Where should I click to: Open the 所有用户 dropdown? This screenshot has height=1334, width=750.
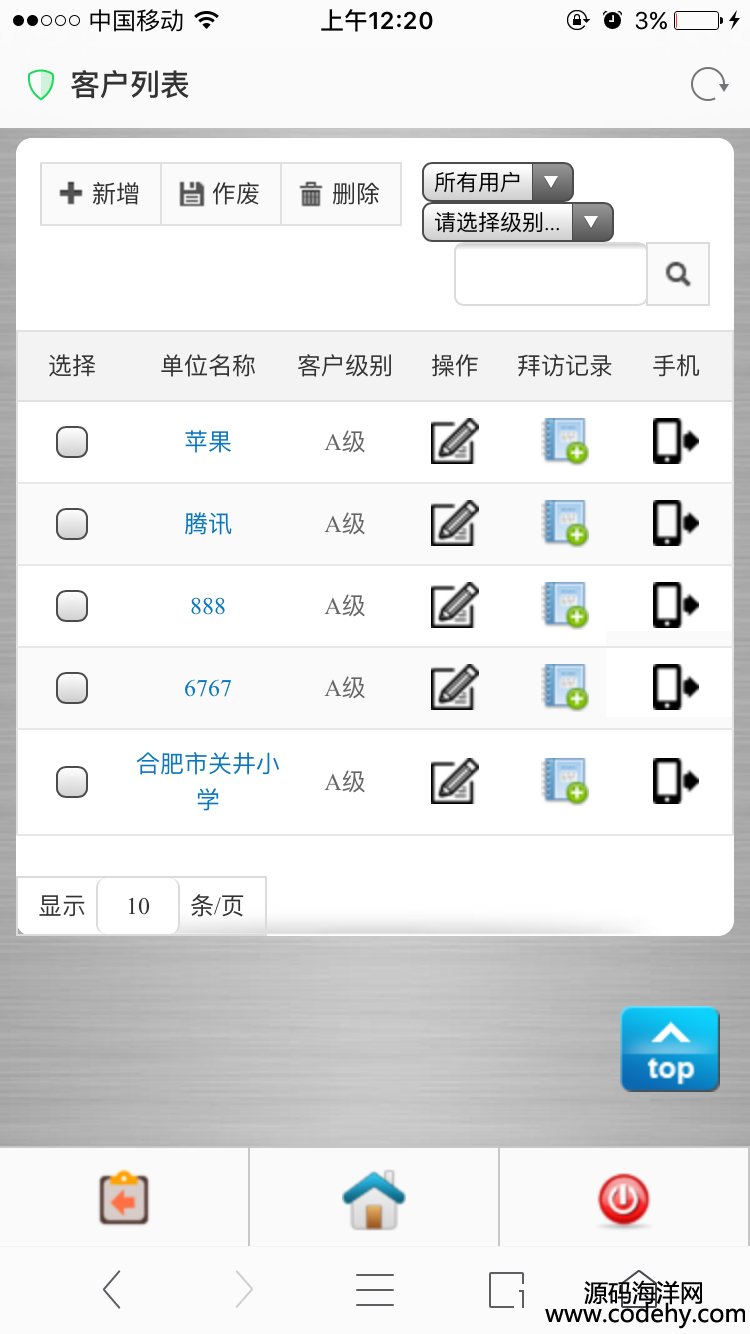[x=497, y=182]
